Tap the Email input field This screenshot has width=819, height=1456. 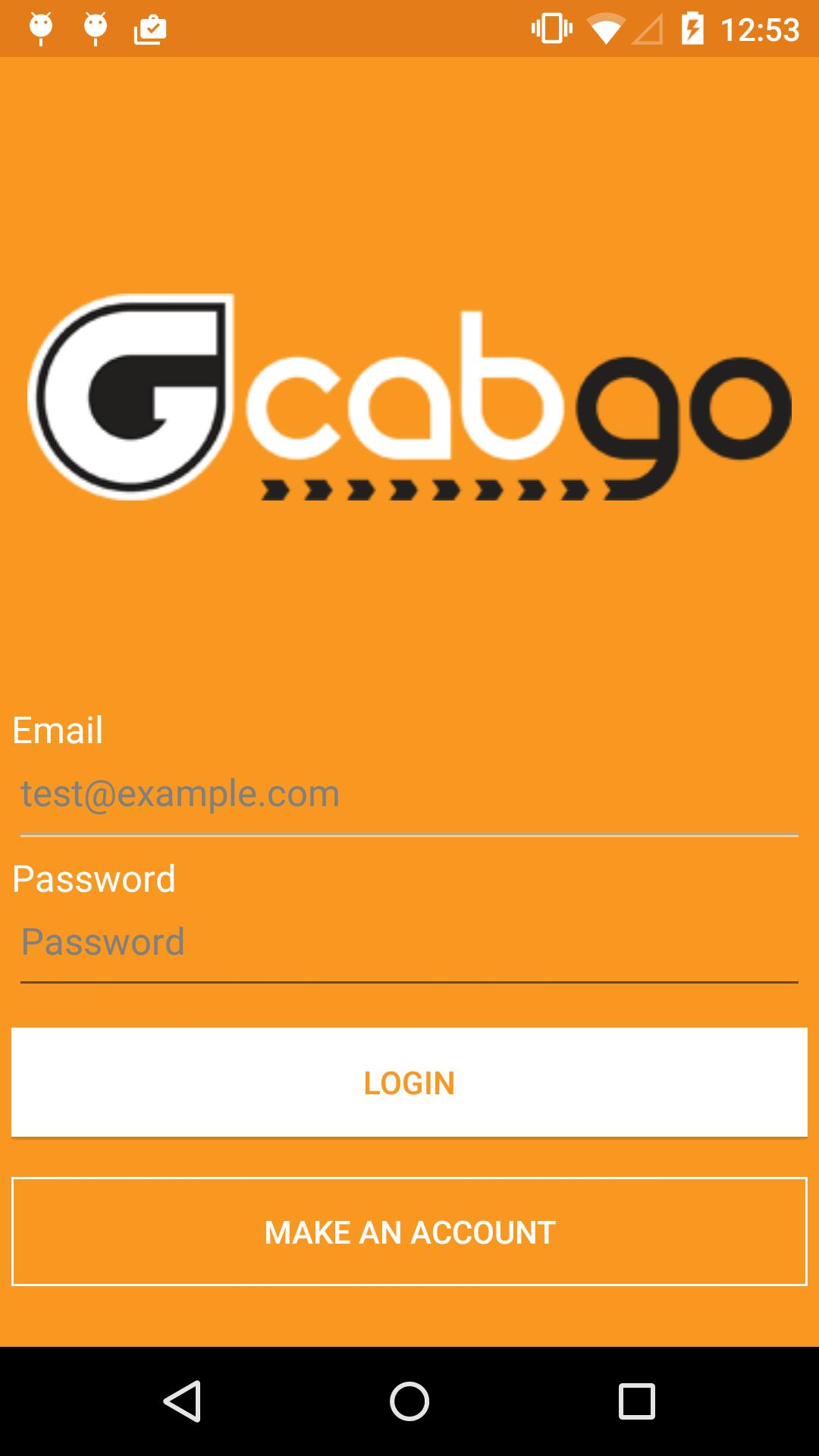tap(409, 795)
